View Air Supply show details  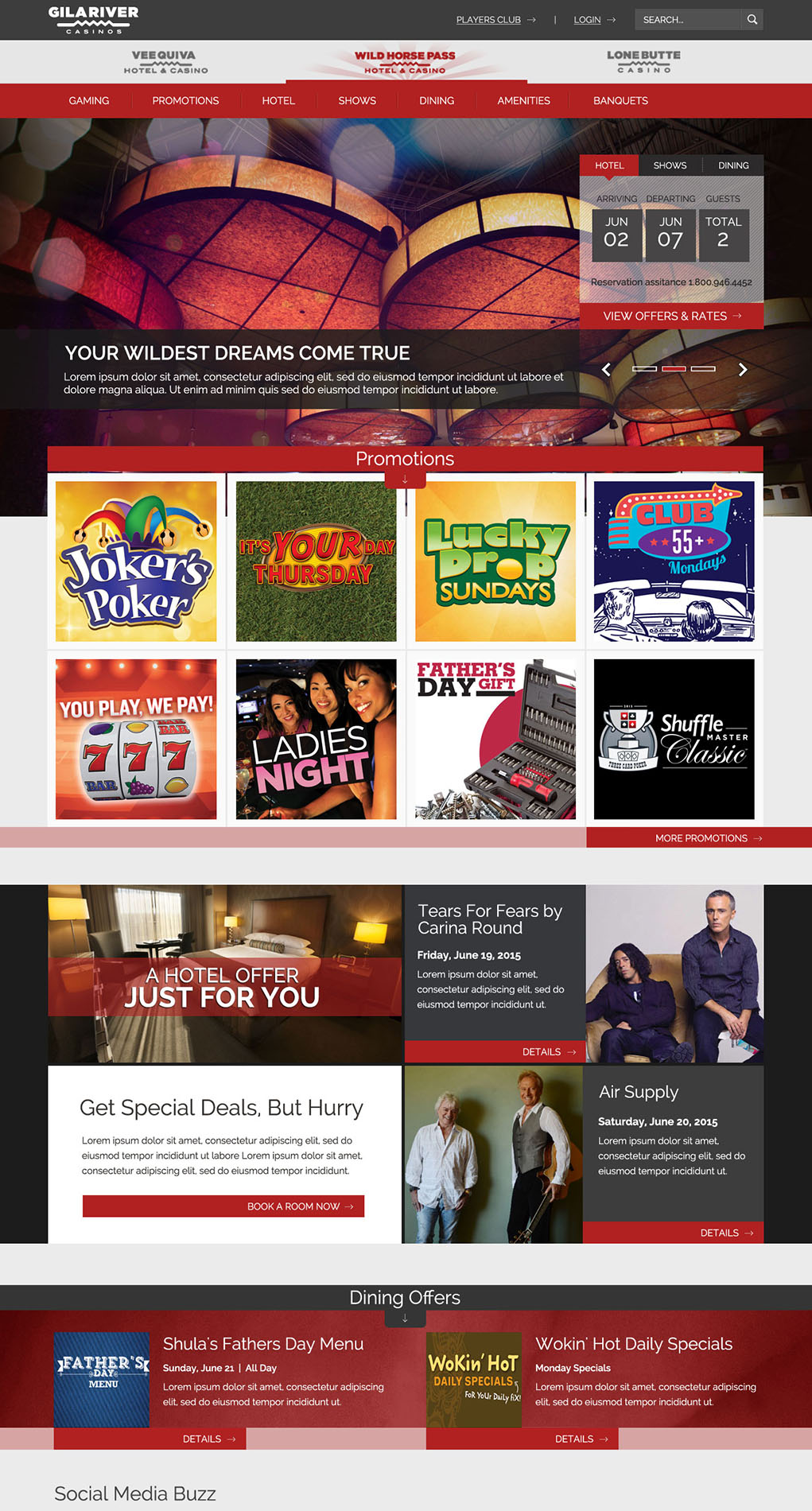pyautogui.click(x=726, y=1233)
